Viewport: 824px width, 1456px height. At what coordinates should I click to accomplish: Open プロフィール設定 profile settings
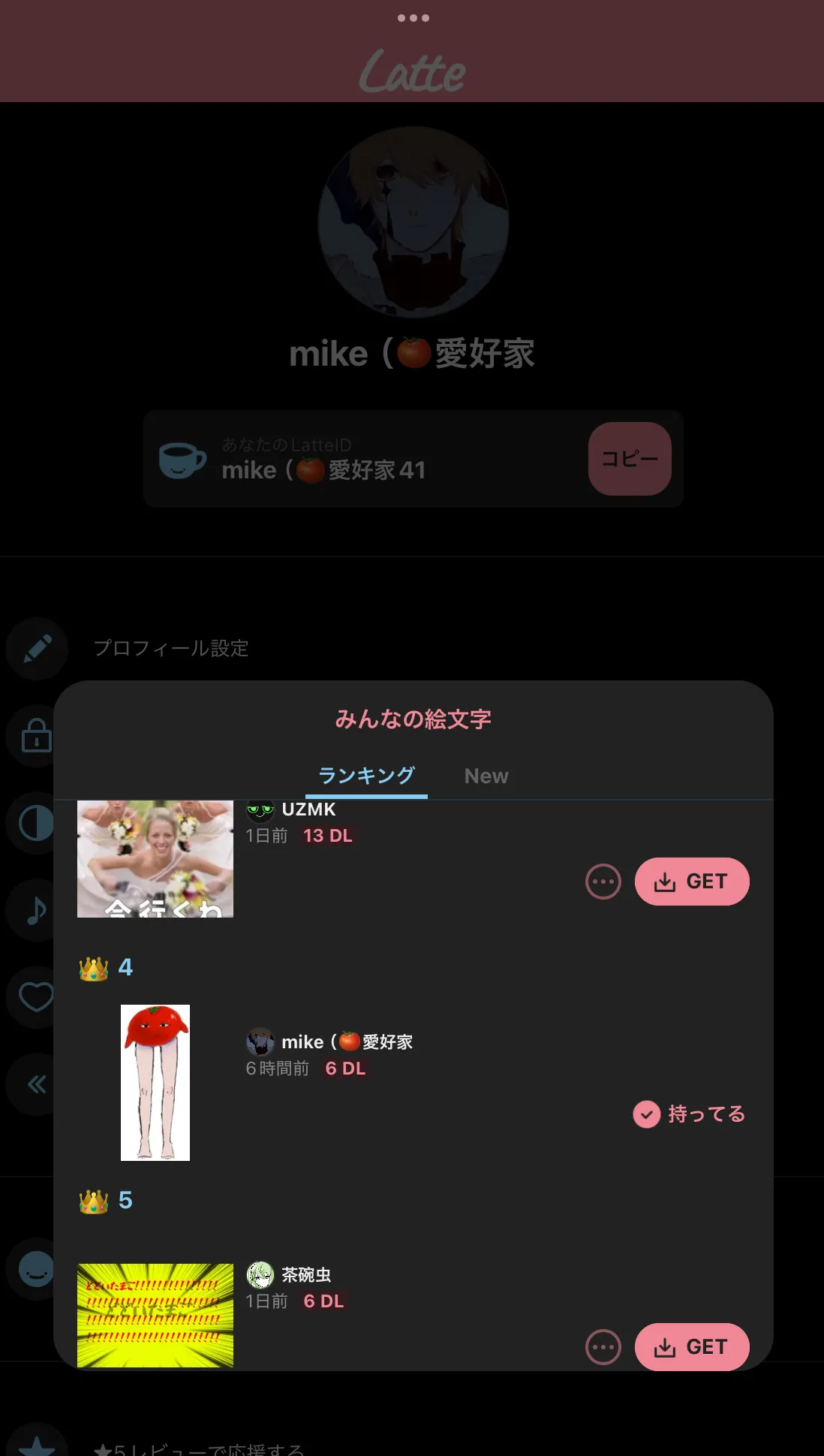[x=170, y=648]
